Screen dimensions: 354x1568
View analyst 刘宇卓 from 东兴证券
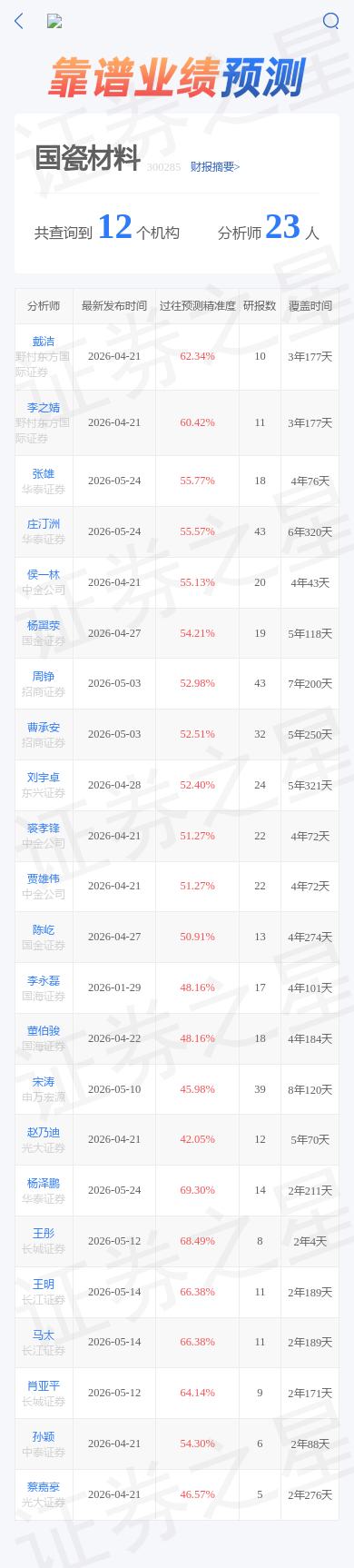point(44,778)
